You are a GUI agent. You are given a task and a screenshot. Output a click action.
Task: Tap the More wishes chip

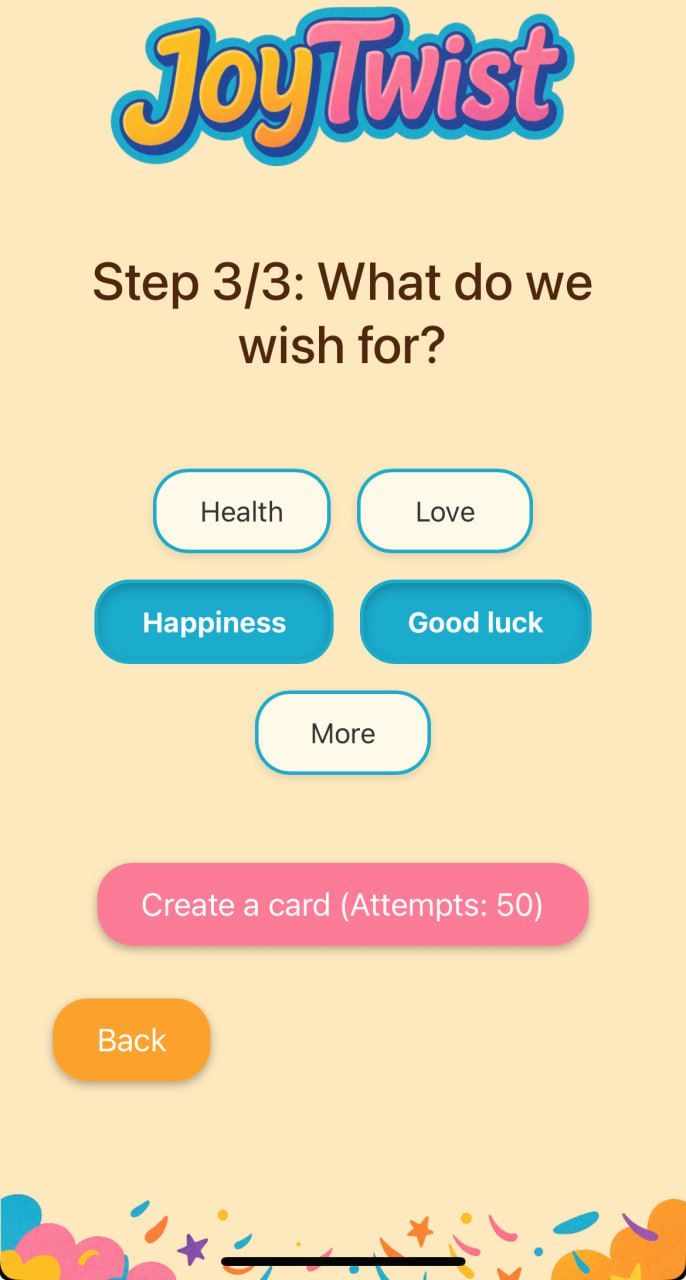click(343, 733)
